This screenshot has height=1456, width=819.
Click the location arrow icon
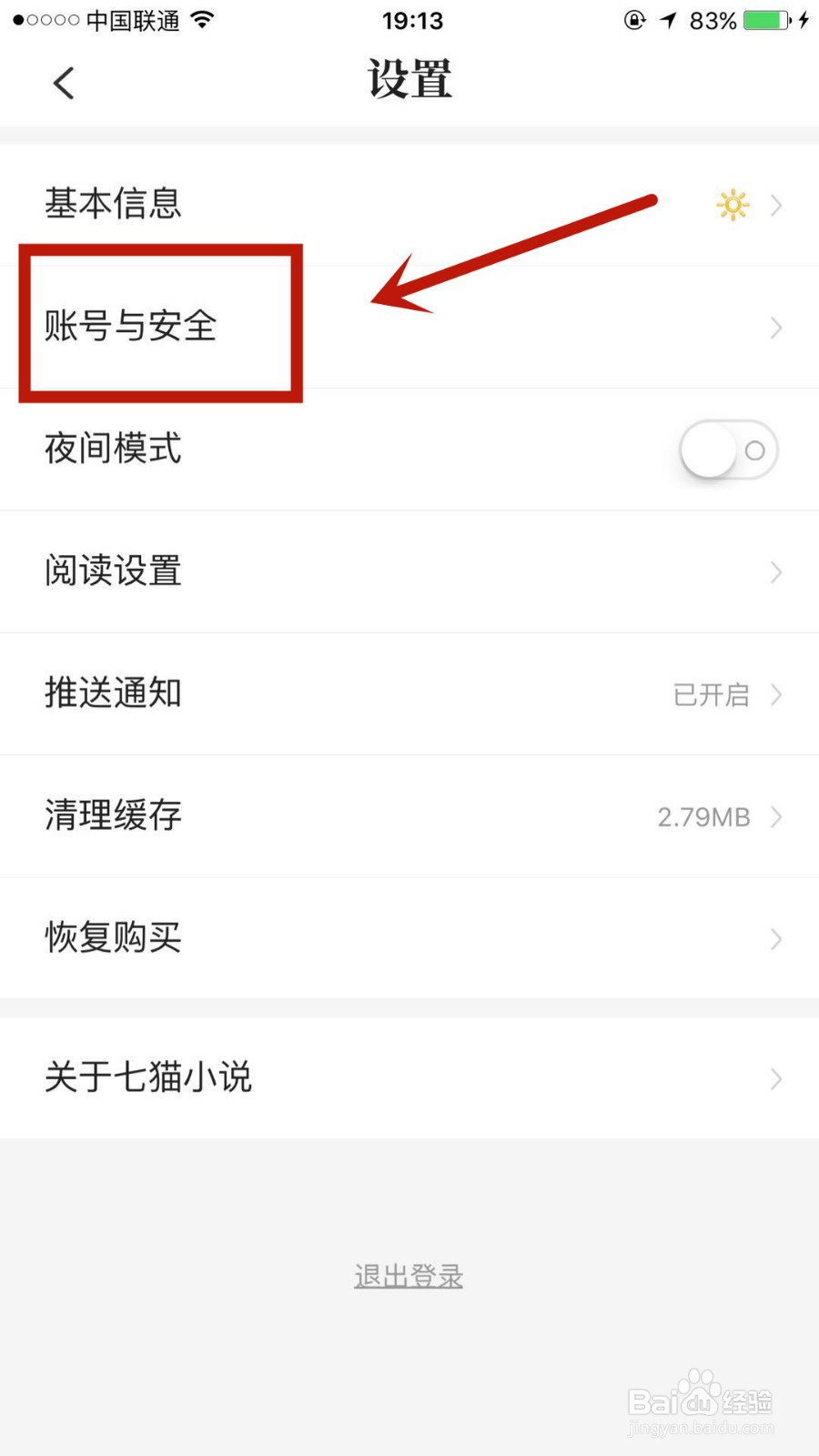(x=667, y=20)
